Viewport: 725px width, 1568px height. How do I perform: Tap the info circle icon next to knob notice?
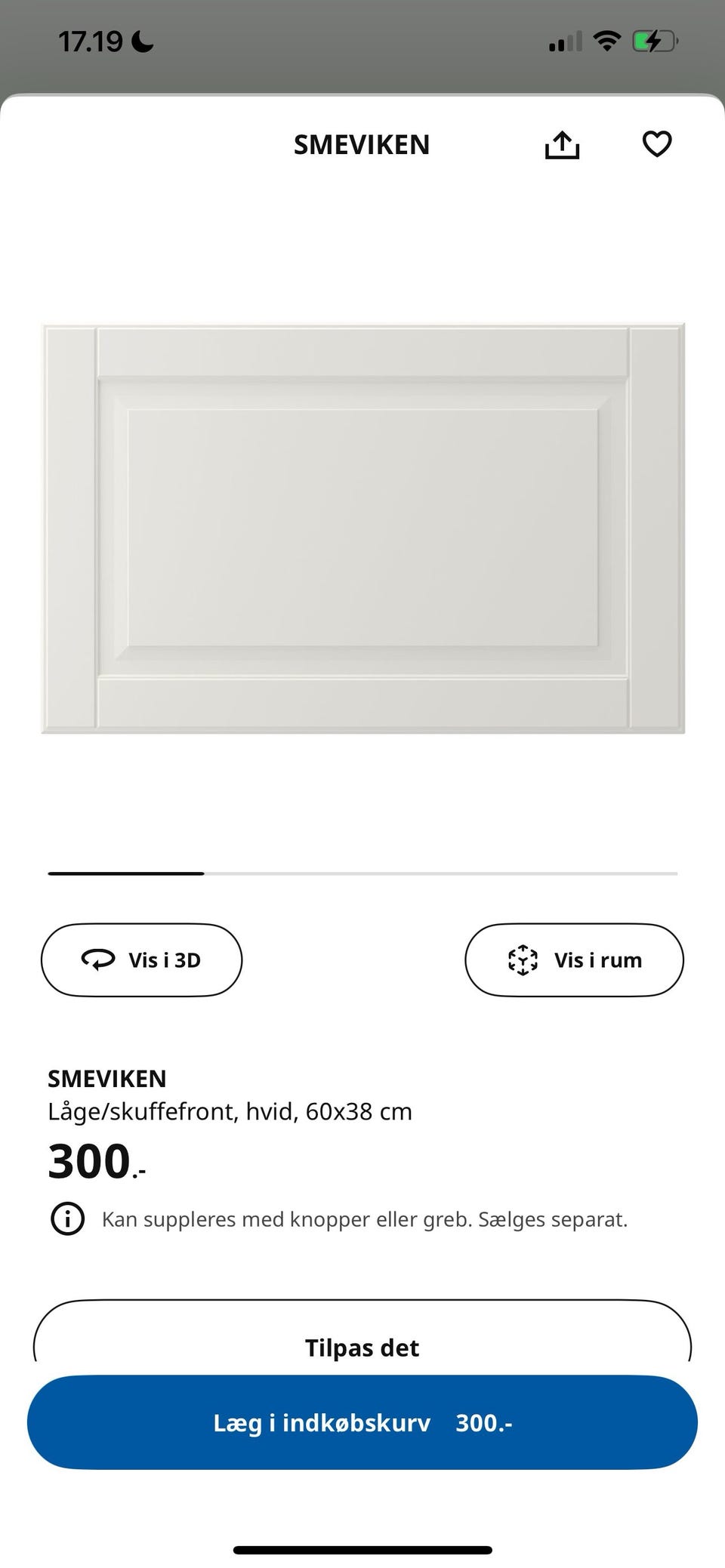(x=69, y=1218)
